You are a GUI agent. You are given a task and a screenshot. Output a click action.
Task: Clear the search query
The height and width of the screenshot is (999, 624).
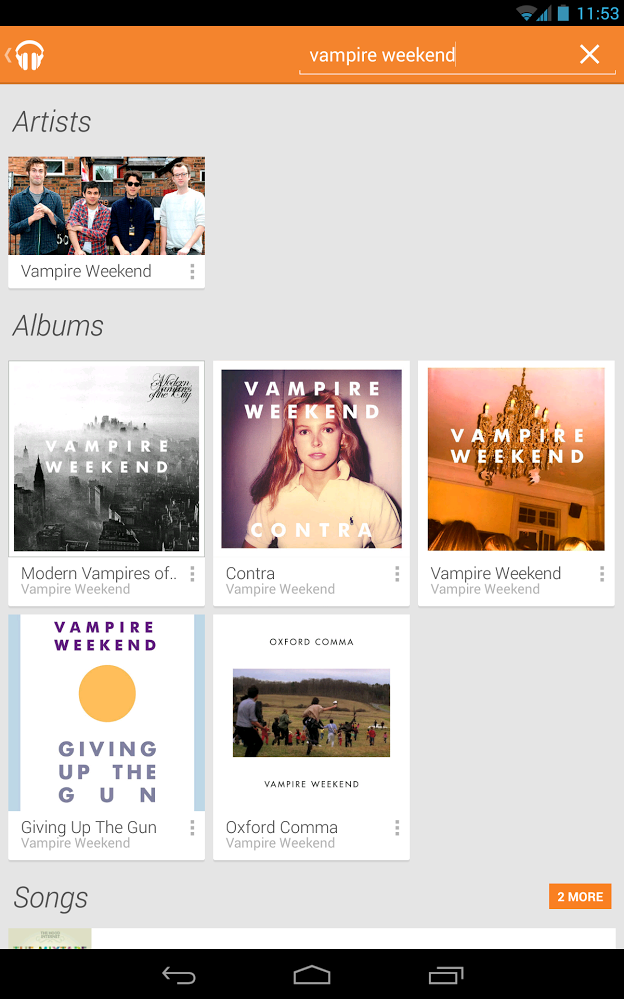[590, 55]
